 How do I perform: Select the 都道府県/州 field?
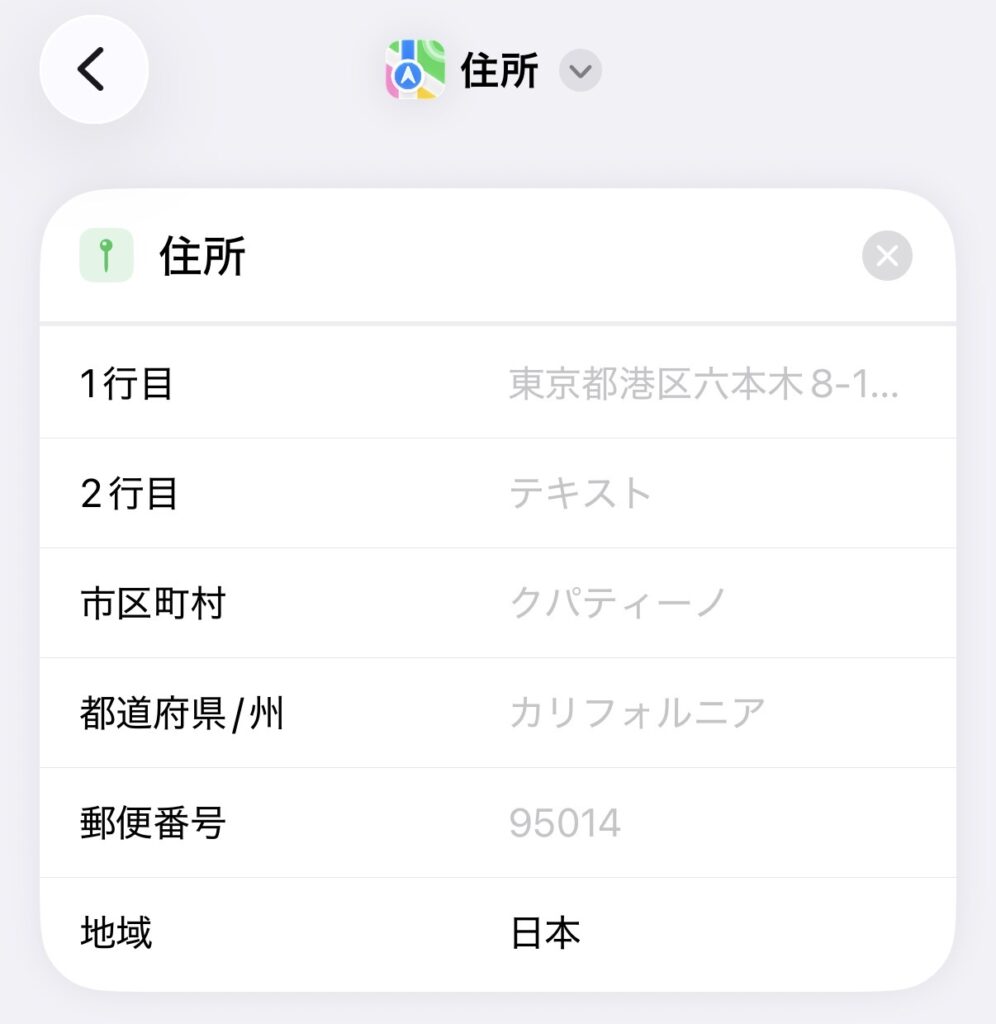[703, 714]
